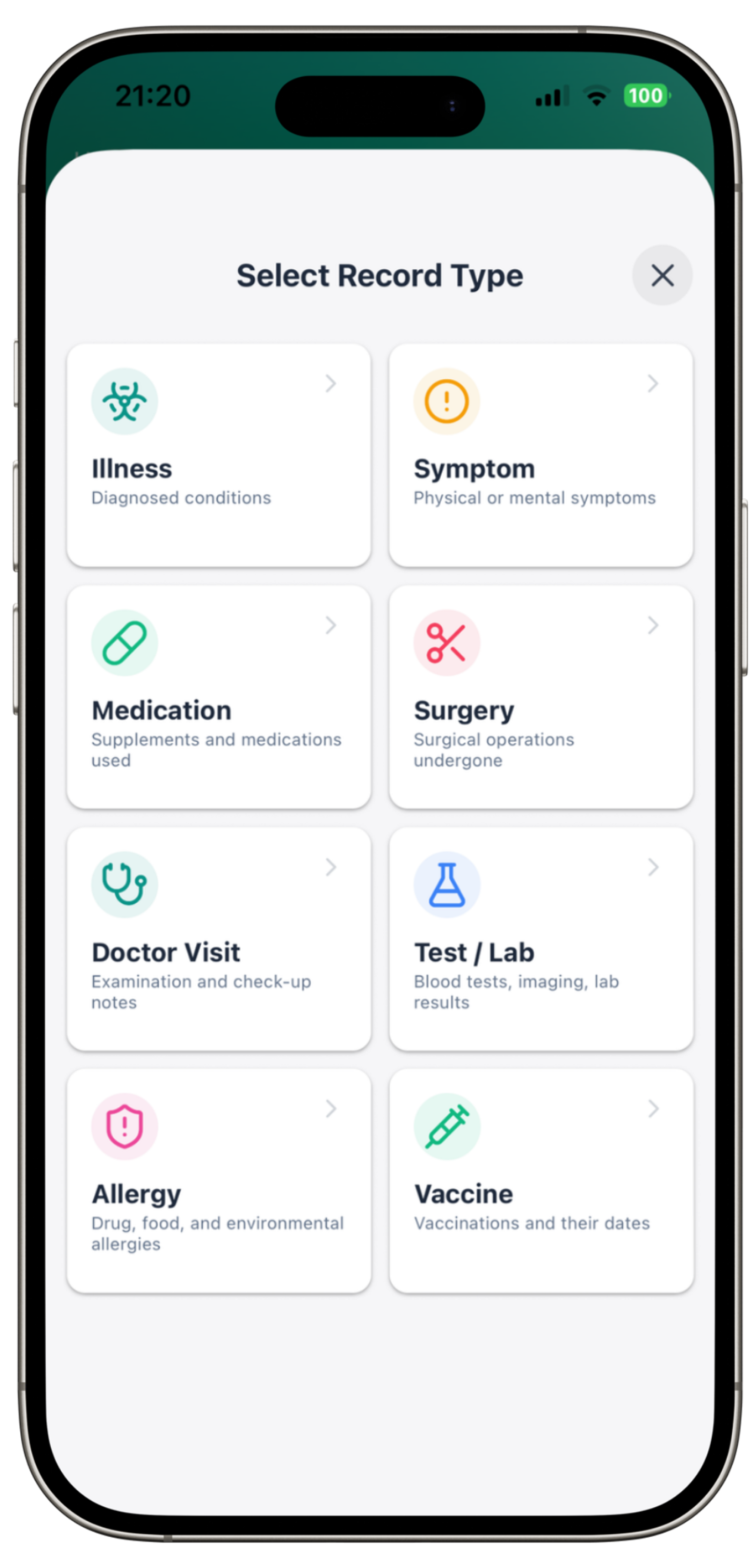The image size is (756, 1568).
Task: Open the Test / Lab option
Action: point(540,939)
